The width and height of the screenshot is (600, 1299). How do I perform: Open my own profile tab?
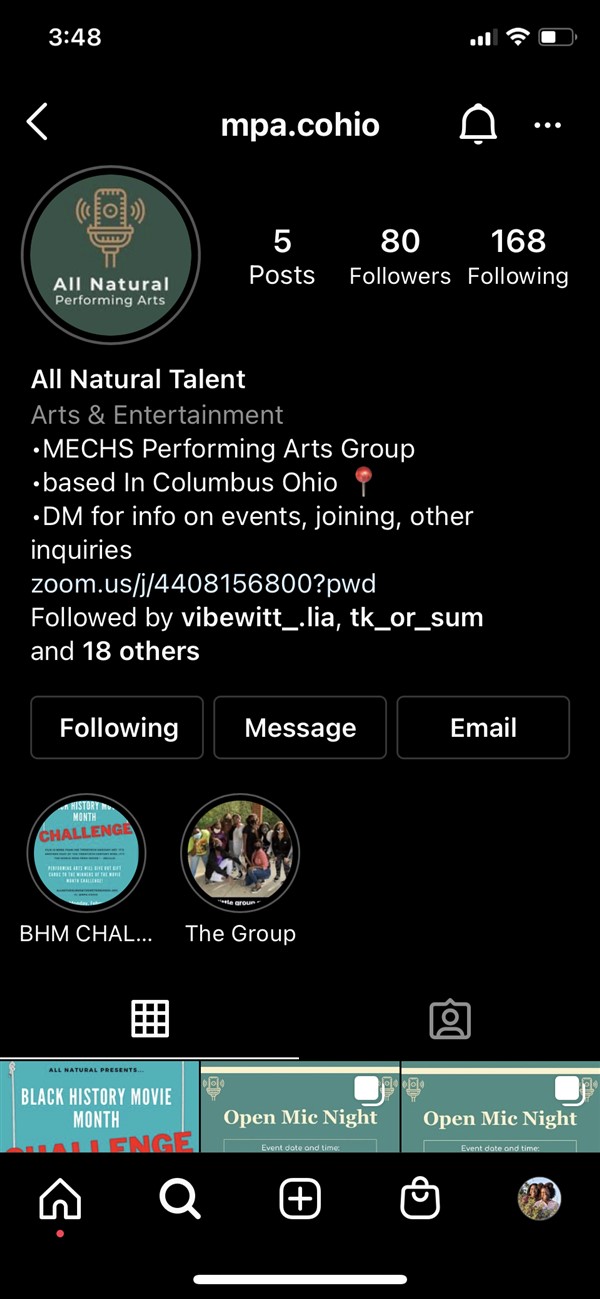[x=540, y=1199]
